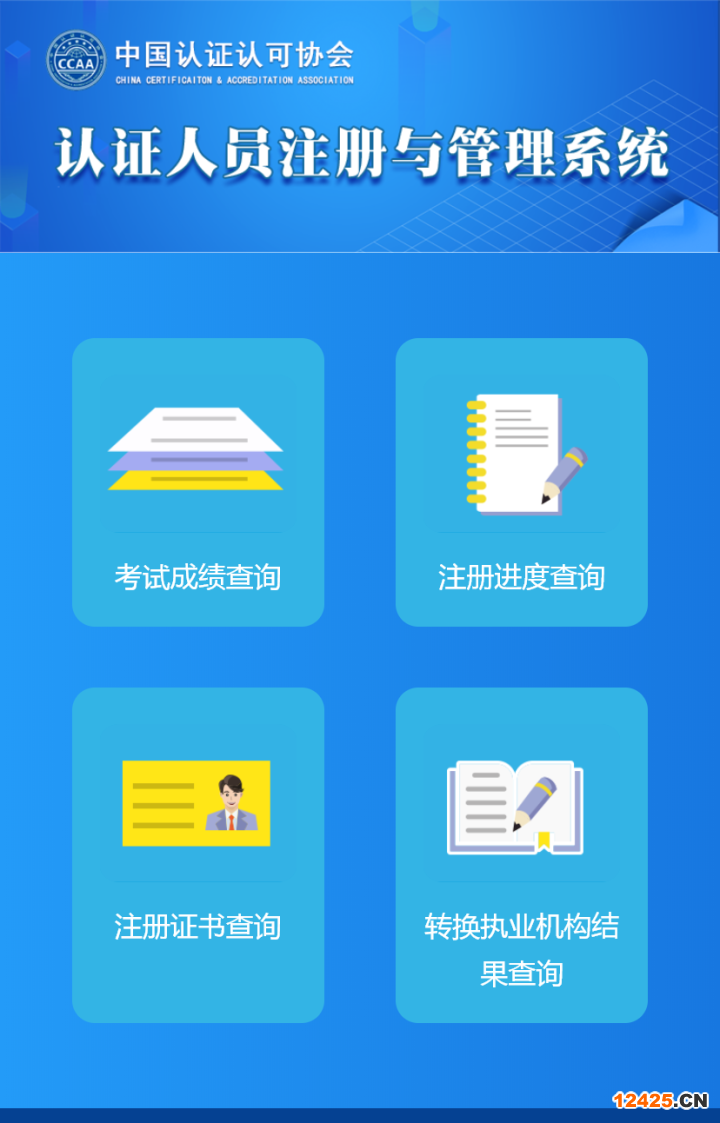Open the 注册进度查询 card
The width and height of the screenshot is (720, 1123).
pyautogui.click(x=521, y=483)
